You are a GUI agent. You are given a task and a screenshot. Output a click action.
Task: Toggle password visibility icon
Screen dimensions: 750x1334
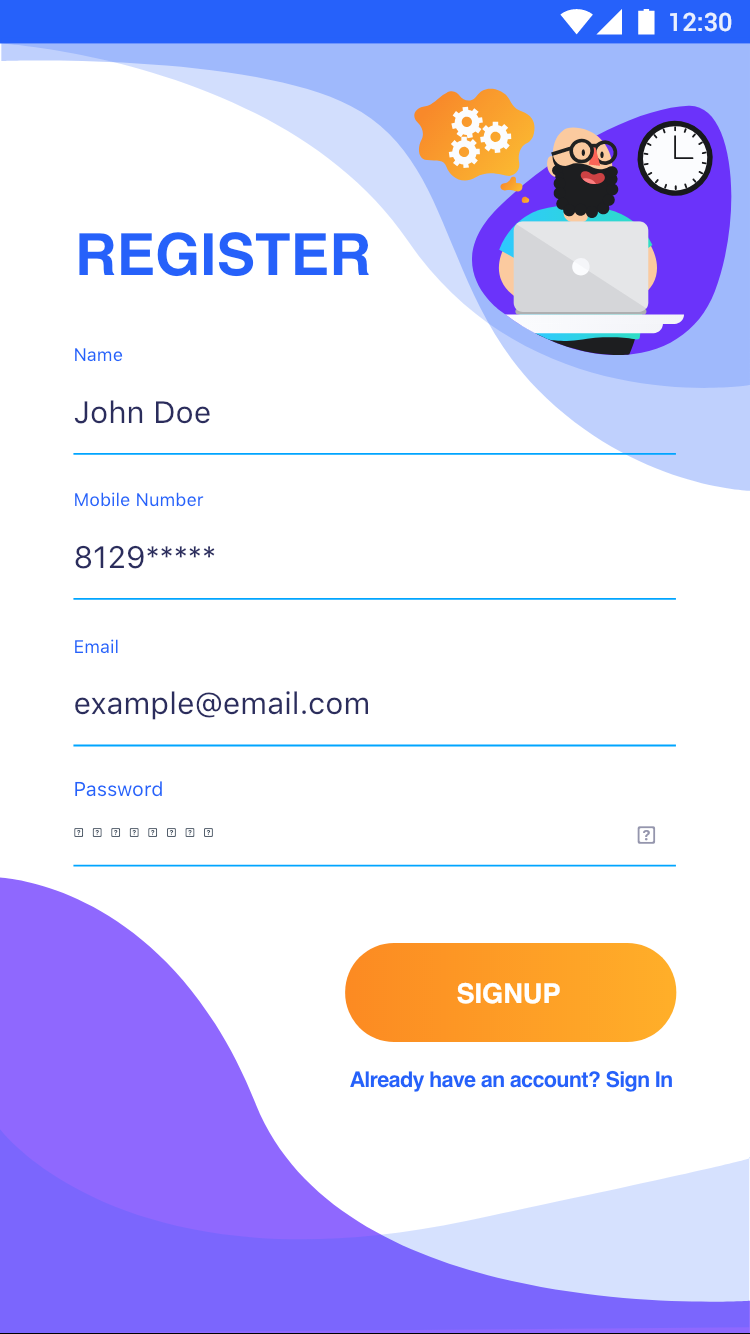(646, 834)
